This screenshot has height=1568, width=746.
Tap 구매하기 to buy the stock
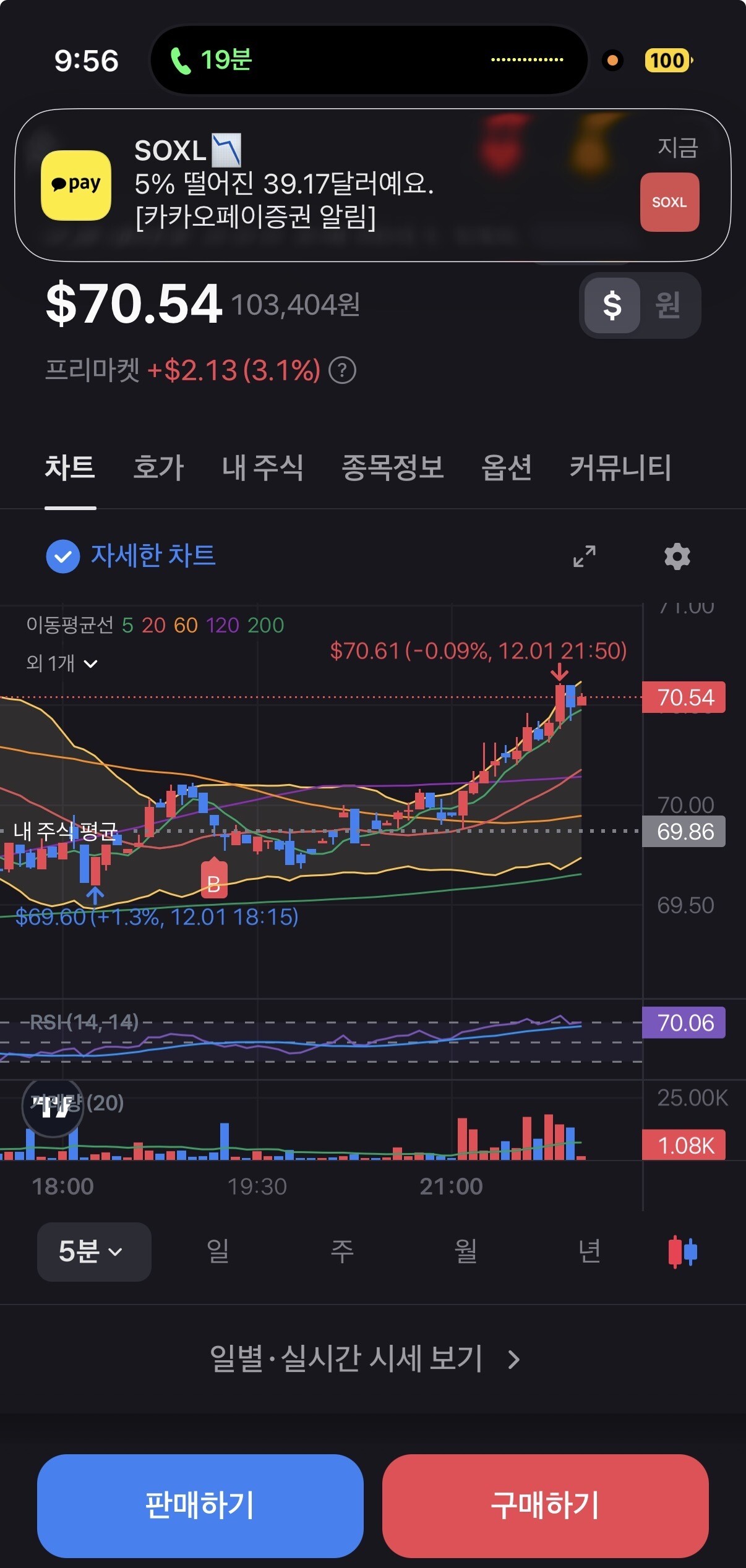click(545, 1506)
